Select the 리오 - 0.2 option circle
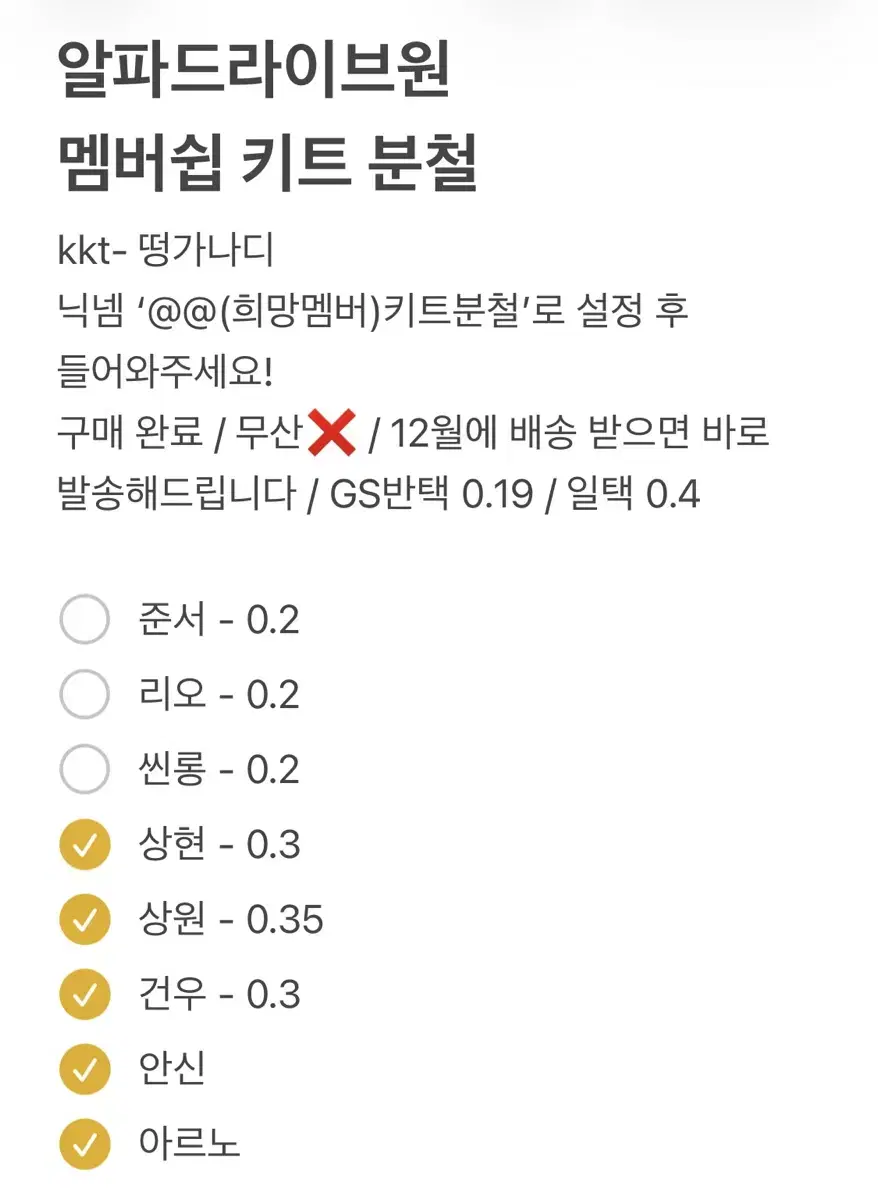 [84, 694]
